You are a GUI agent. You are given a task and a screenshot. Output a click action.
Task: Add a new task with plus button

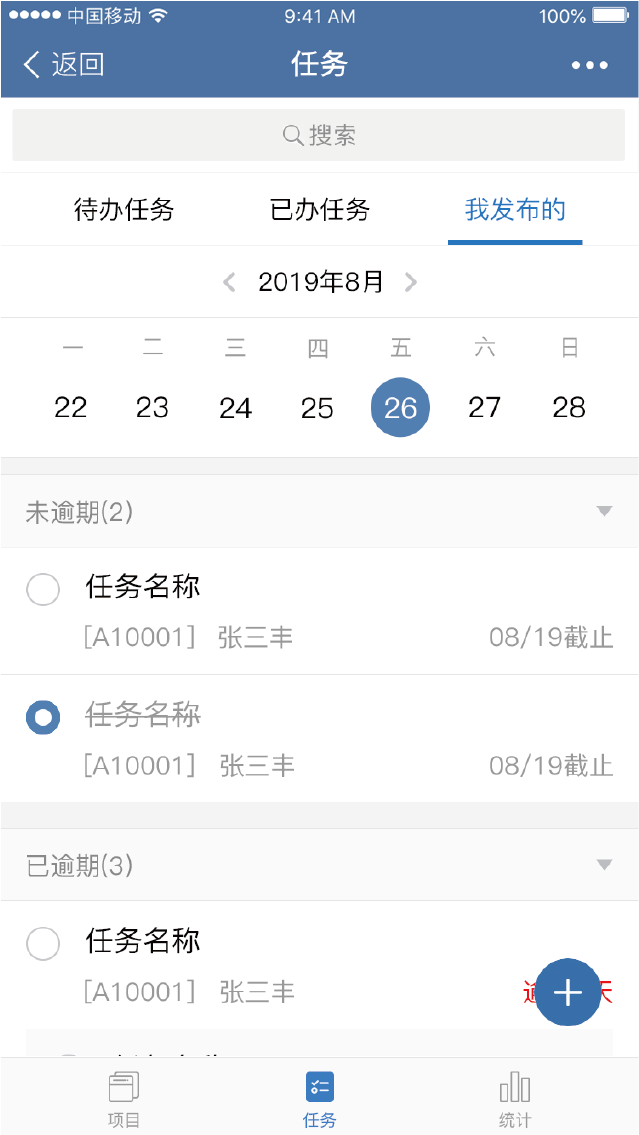click(568, 992)
